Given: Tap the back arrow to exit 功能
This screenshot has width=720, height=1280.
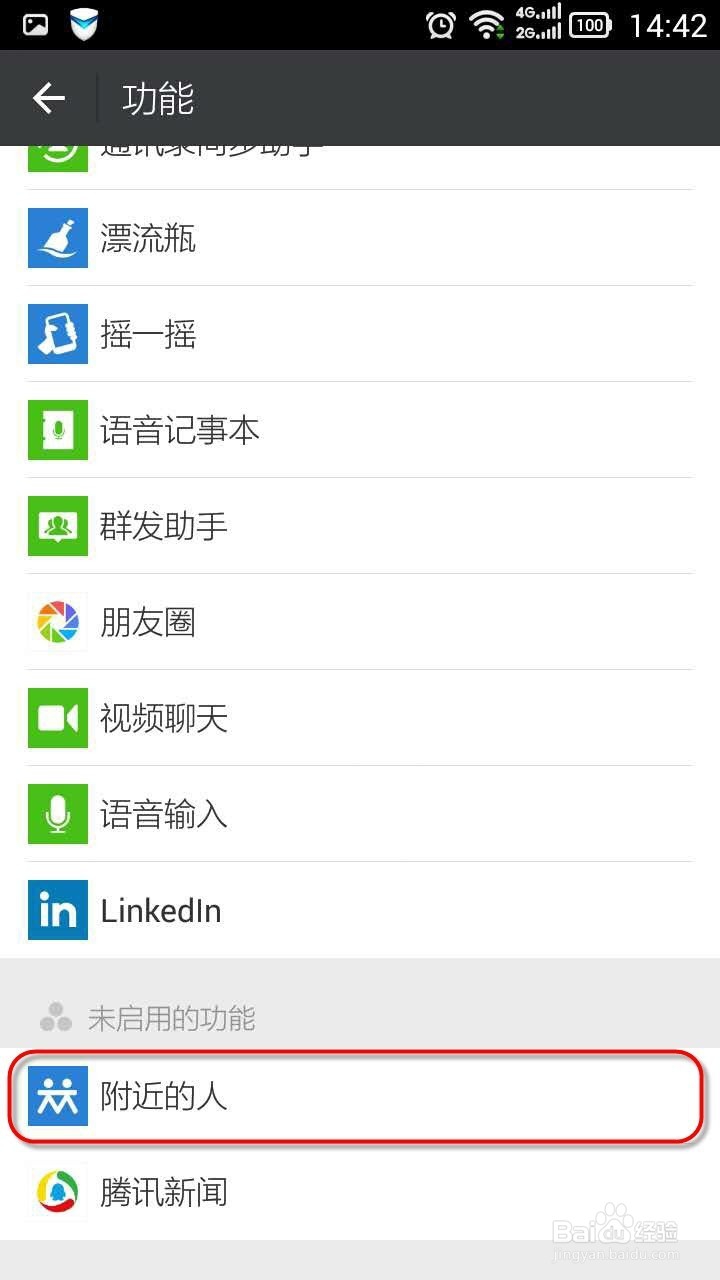Looking at the screenshot, I should [x=48, y=97].
